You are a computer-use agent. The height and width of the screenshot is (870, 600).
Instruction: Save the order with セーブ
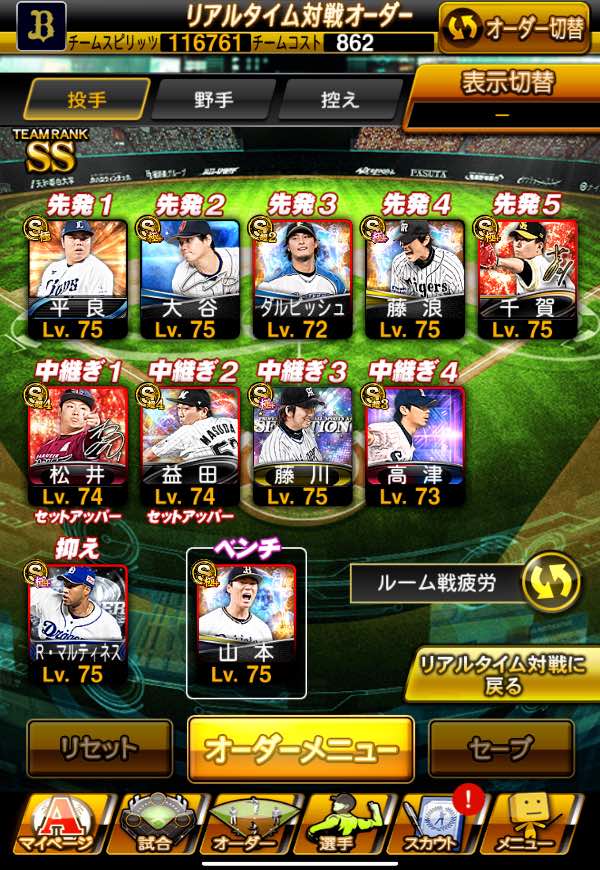[x=501, y=748]
